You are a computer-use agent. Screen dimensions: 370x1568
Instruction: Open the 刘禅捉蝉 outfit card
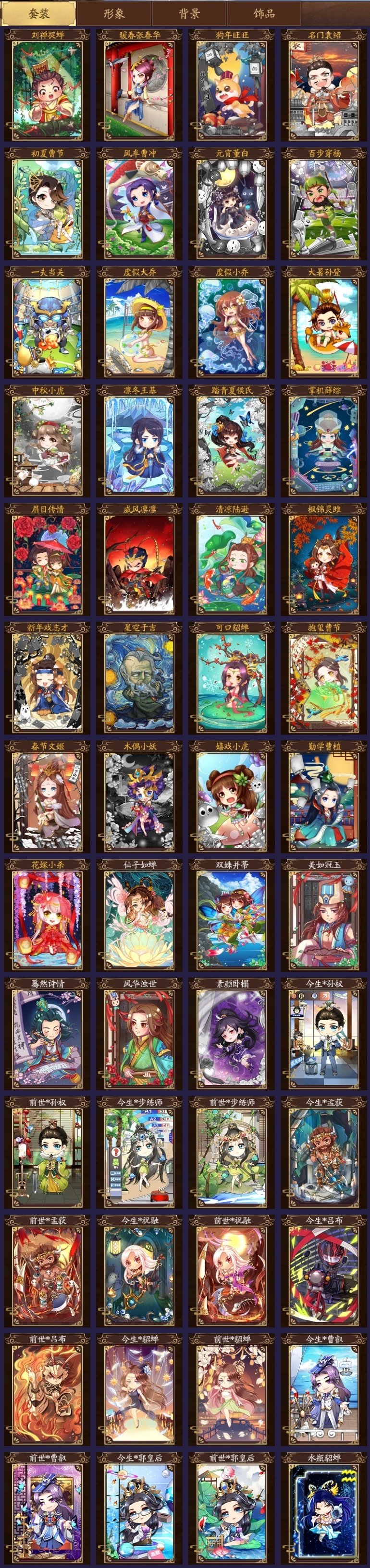tap(48, 85)
